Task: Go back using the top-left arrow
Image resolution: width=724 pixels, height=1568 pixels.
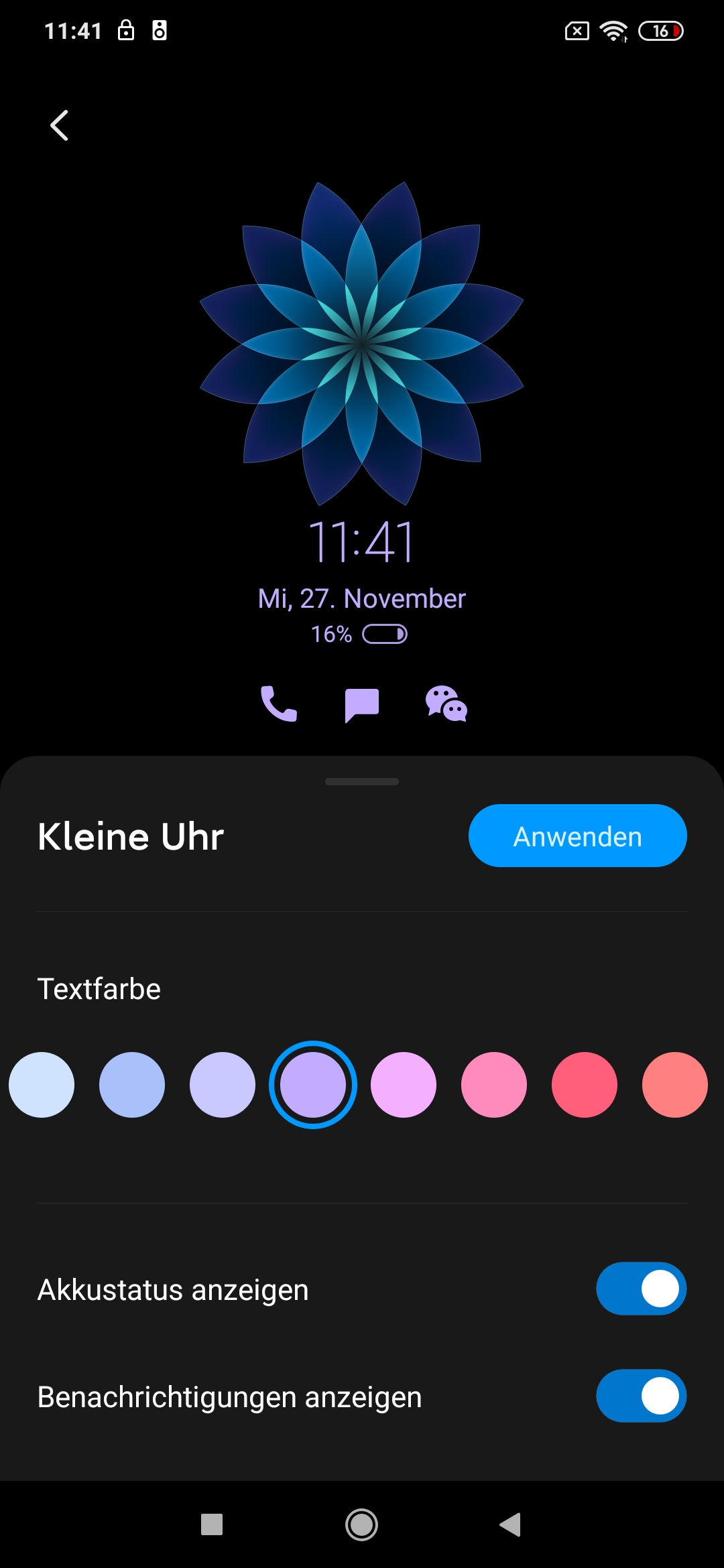Action: [60, 125]
